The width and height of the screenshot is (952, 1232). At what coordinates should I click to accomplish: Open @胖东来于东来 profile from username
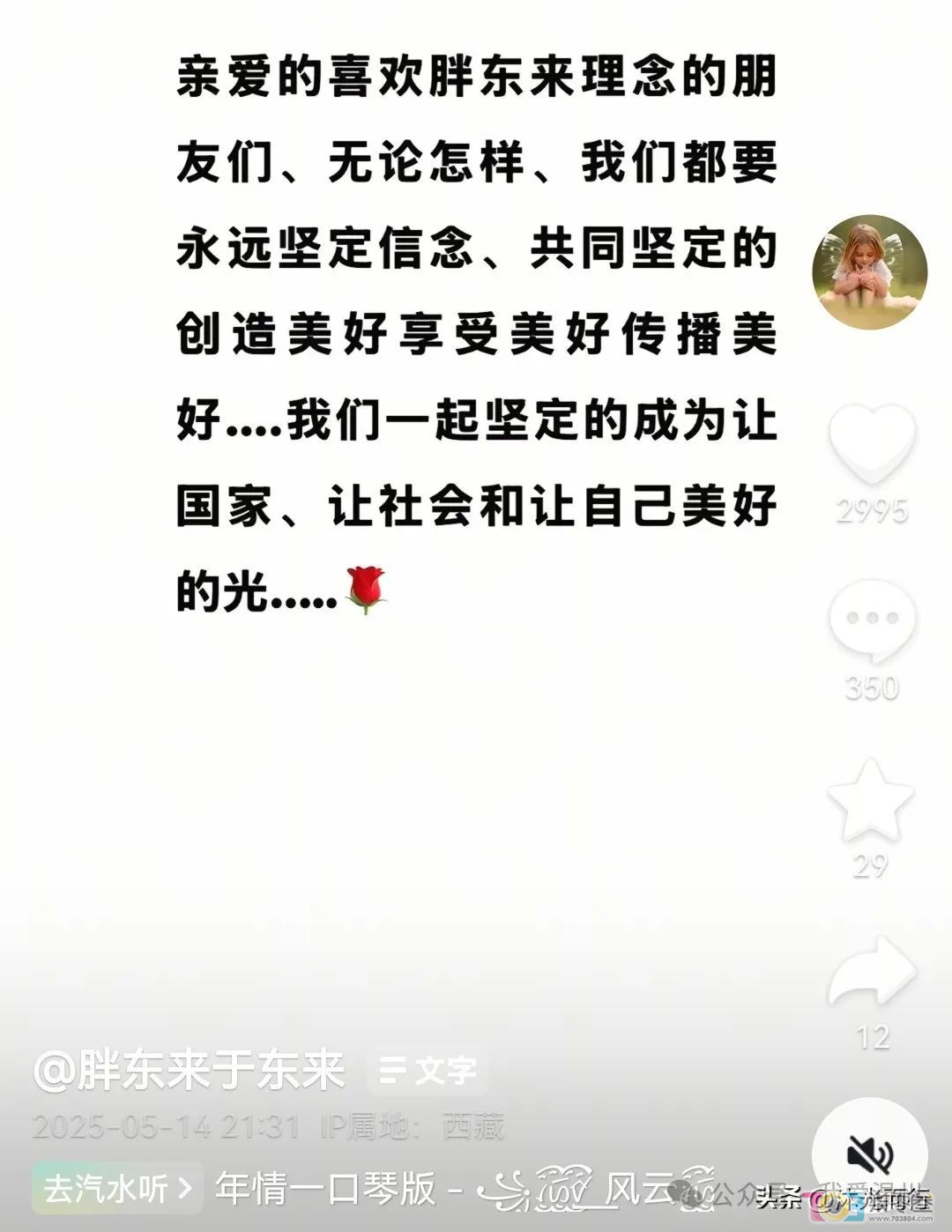(189, 1071)
